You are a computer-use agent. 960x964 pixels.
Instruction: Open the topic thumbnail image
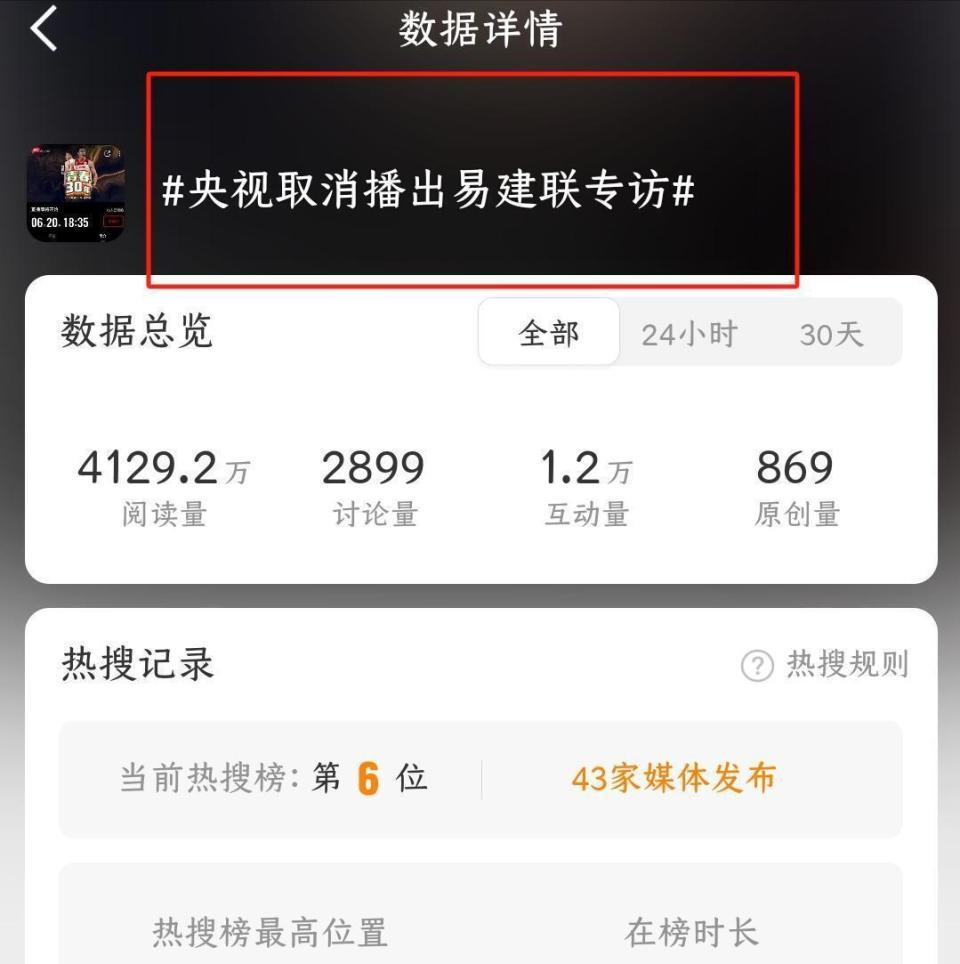coord(75,192)
